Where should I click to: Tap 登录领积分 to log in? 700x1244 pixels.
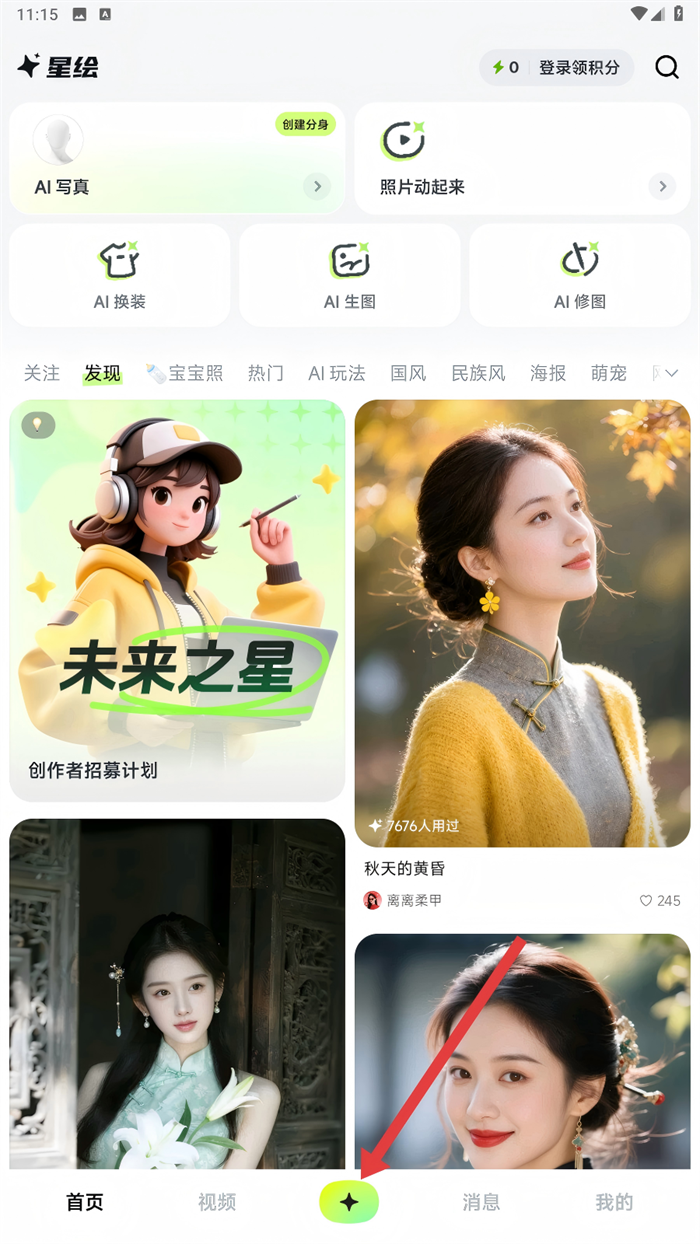tap(579, 67)
